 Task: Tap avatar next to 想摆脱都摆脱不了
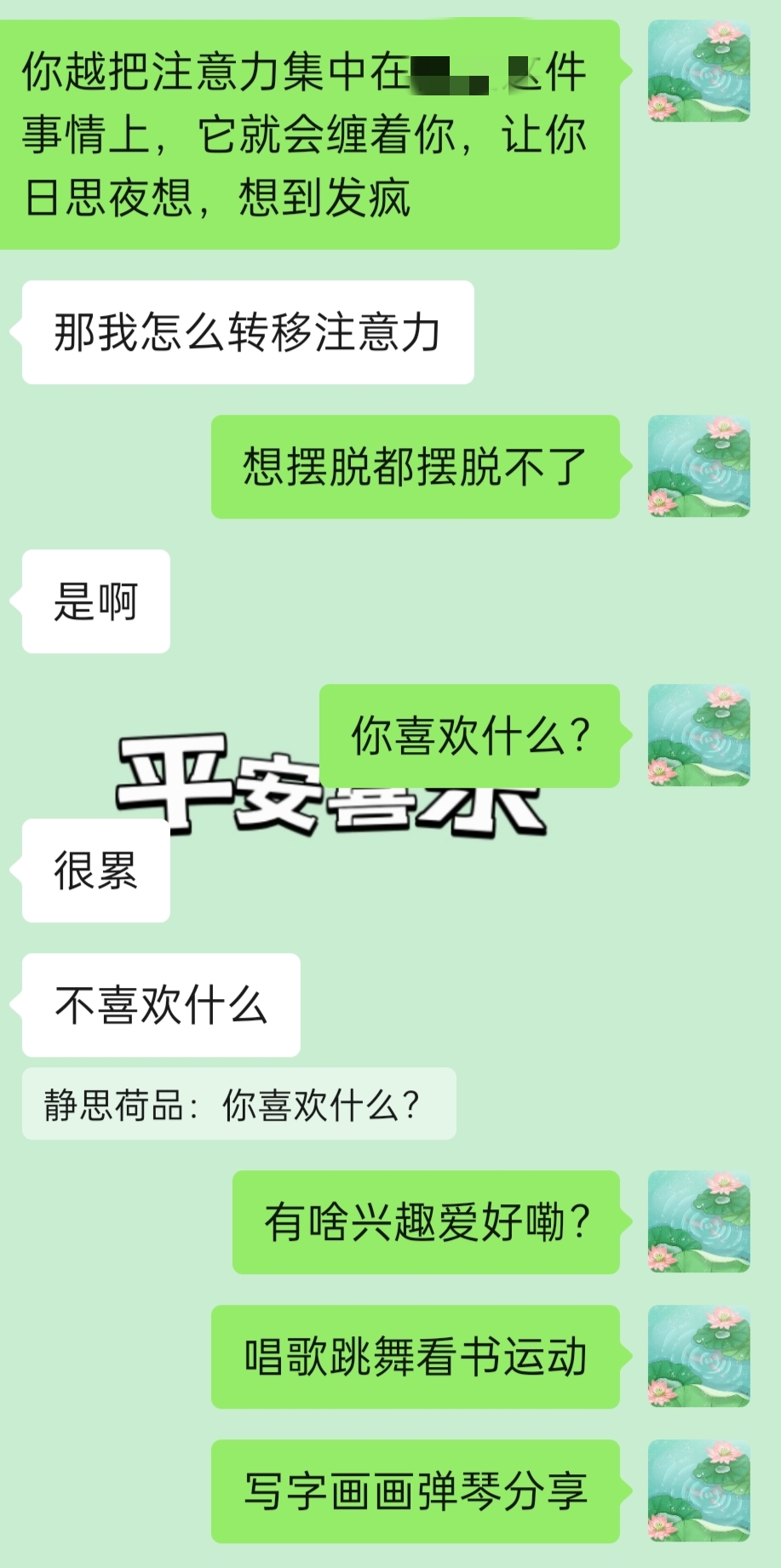(x=698, y=466)
